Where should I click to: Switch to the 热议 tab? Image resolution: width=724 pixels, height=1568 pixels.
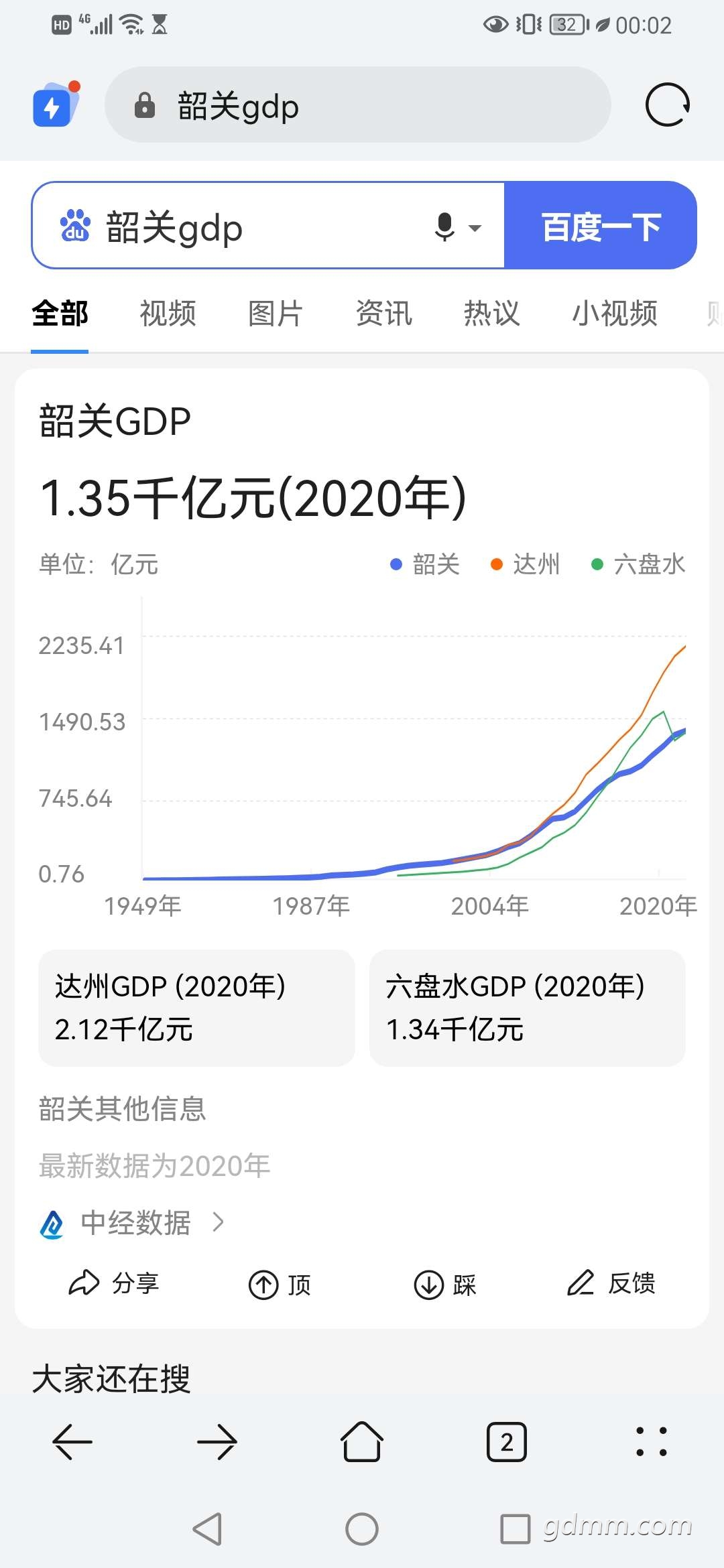coord(491,313)
